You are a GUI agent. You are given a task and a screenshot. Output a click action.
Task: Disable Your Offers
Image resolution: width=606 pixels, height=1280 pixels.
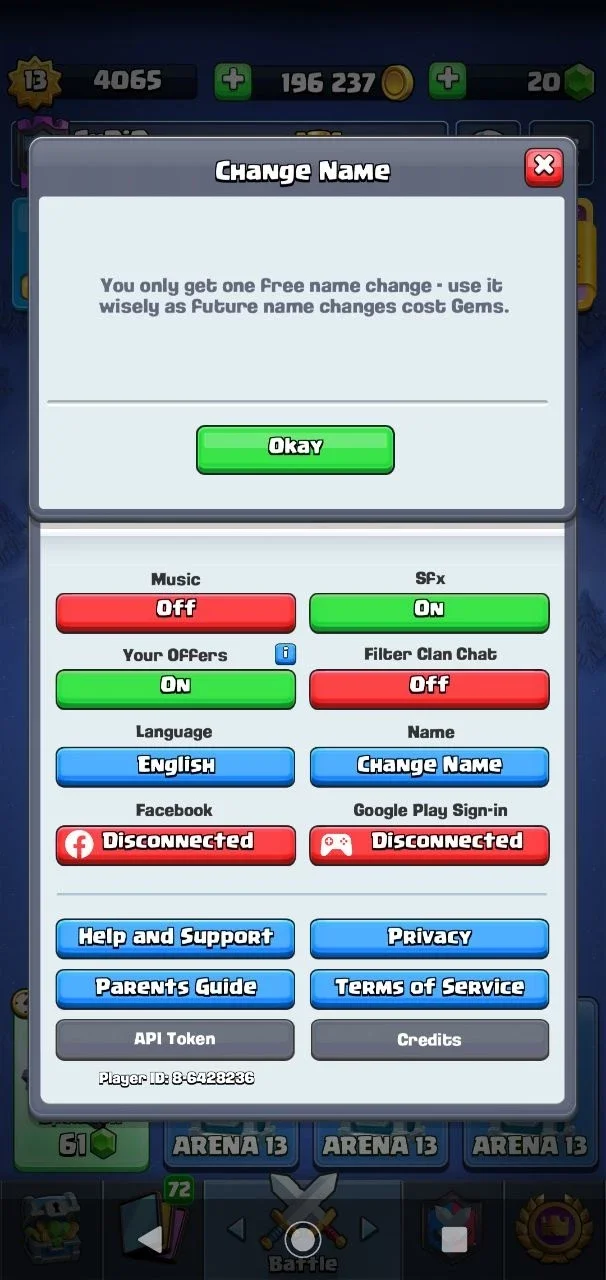175,688
